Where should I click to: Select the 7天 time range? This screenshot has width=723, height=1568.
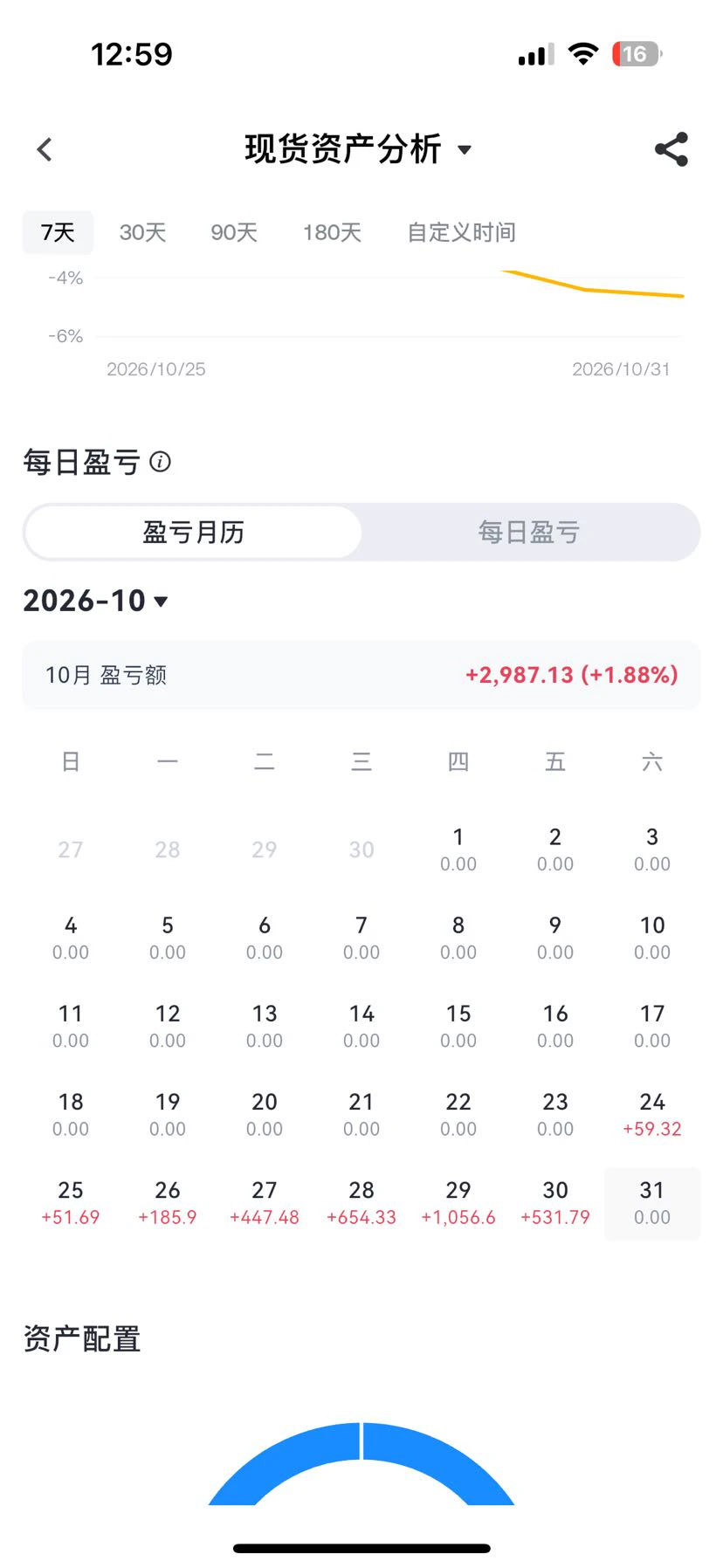(58, 232)
